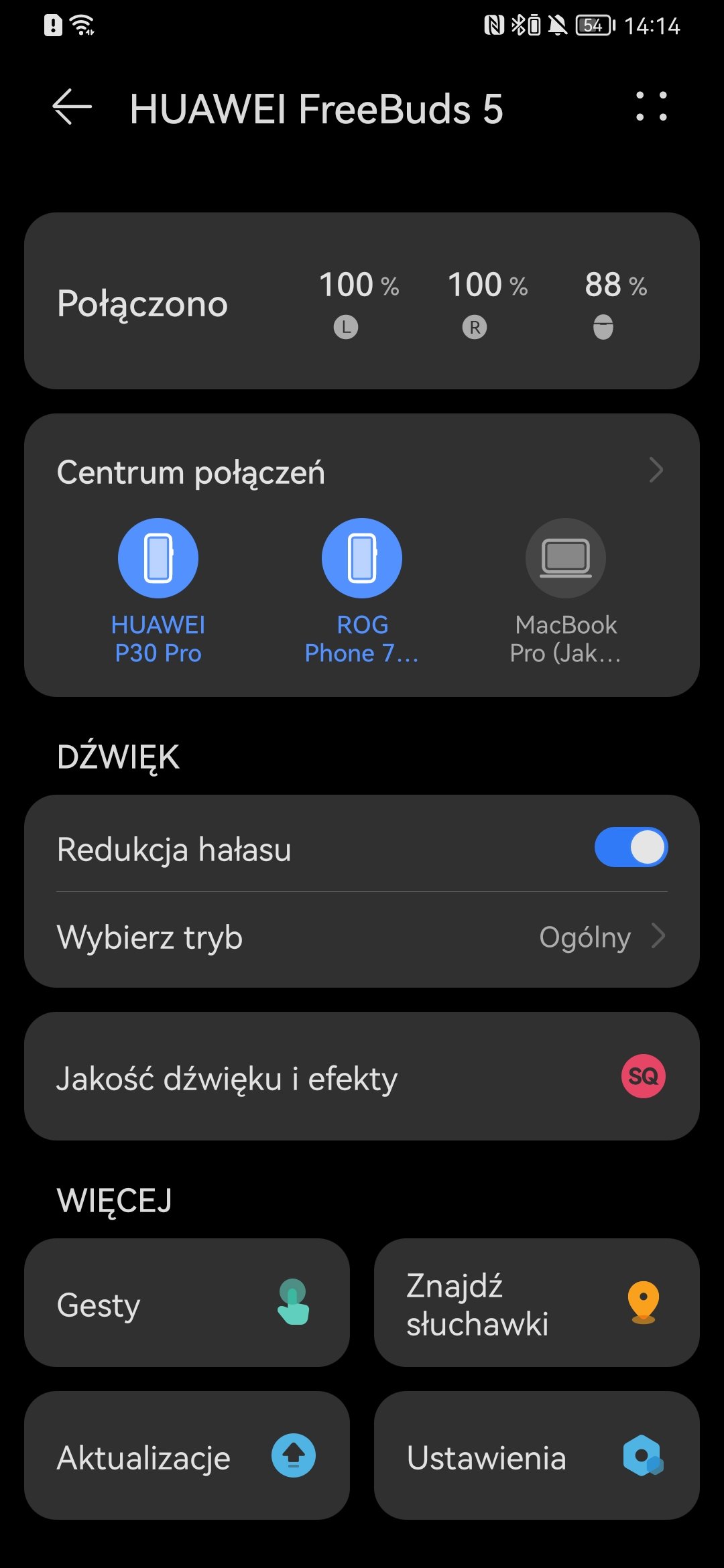
Task: Select the HUAWEI P30 Pro device
Action: click(x=158, y=591)
